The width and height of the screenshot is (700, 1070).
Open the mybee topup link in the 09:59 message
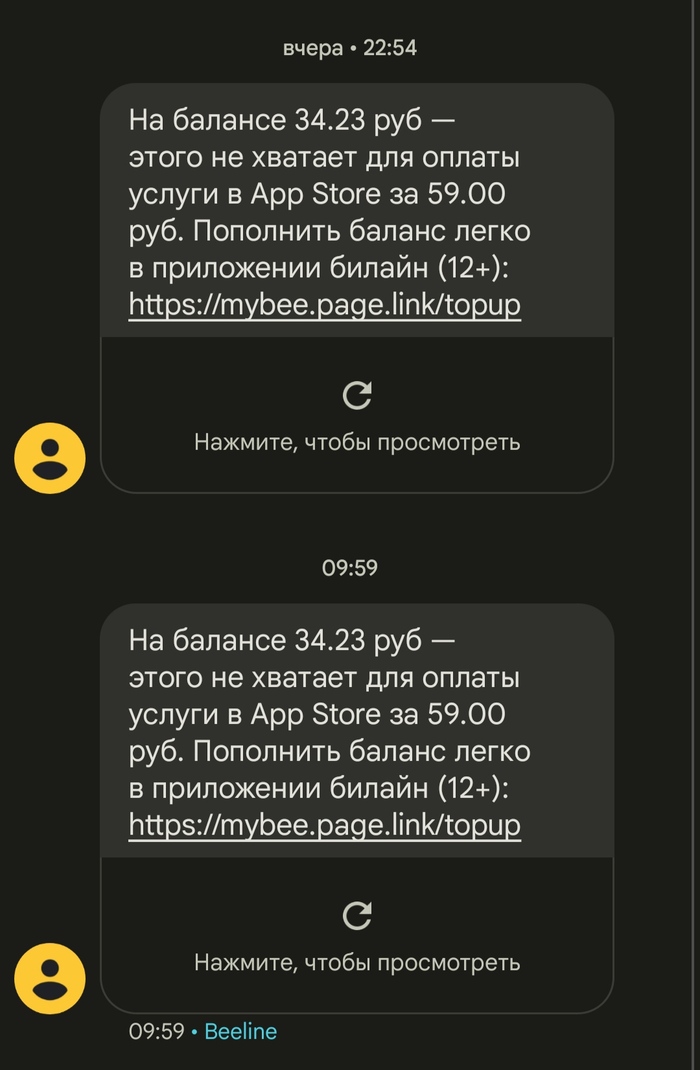click(325, 825)
